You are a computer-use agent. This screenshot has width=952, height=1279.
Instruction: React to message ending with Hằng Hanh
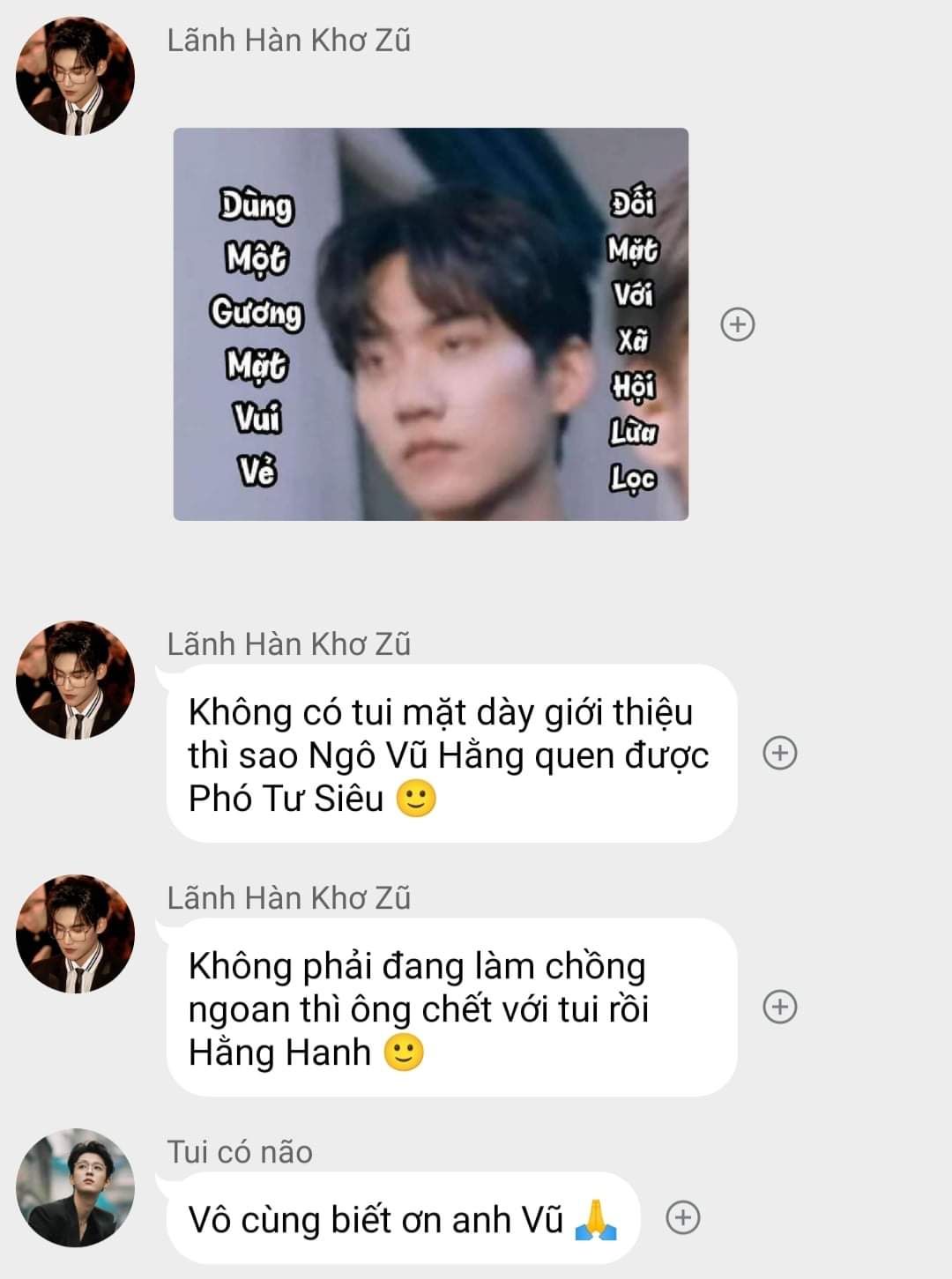tap(779, 1007)
